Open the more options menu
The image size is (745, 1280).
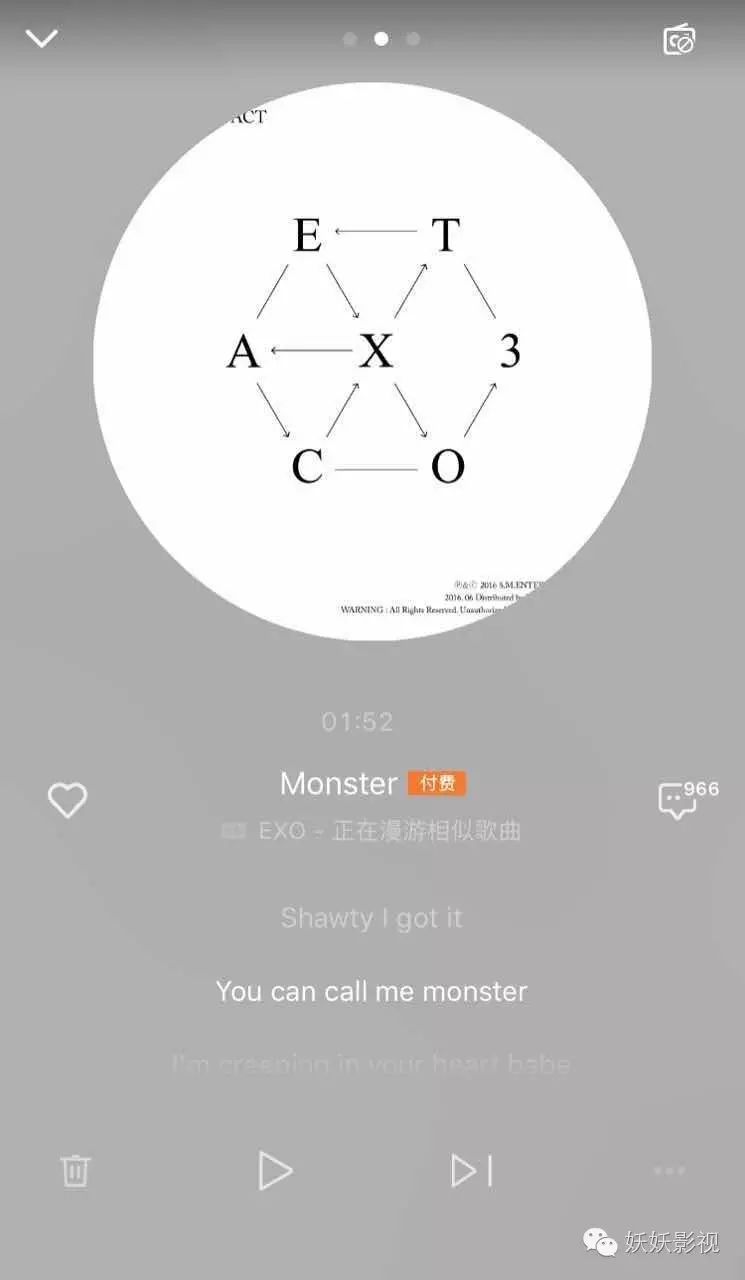669,1170
